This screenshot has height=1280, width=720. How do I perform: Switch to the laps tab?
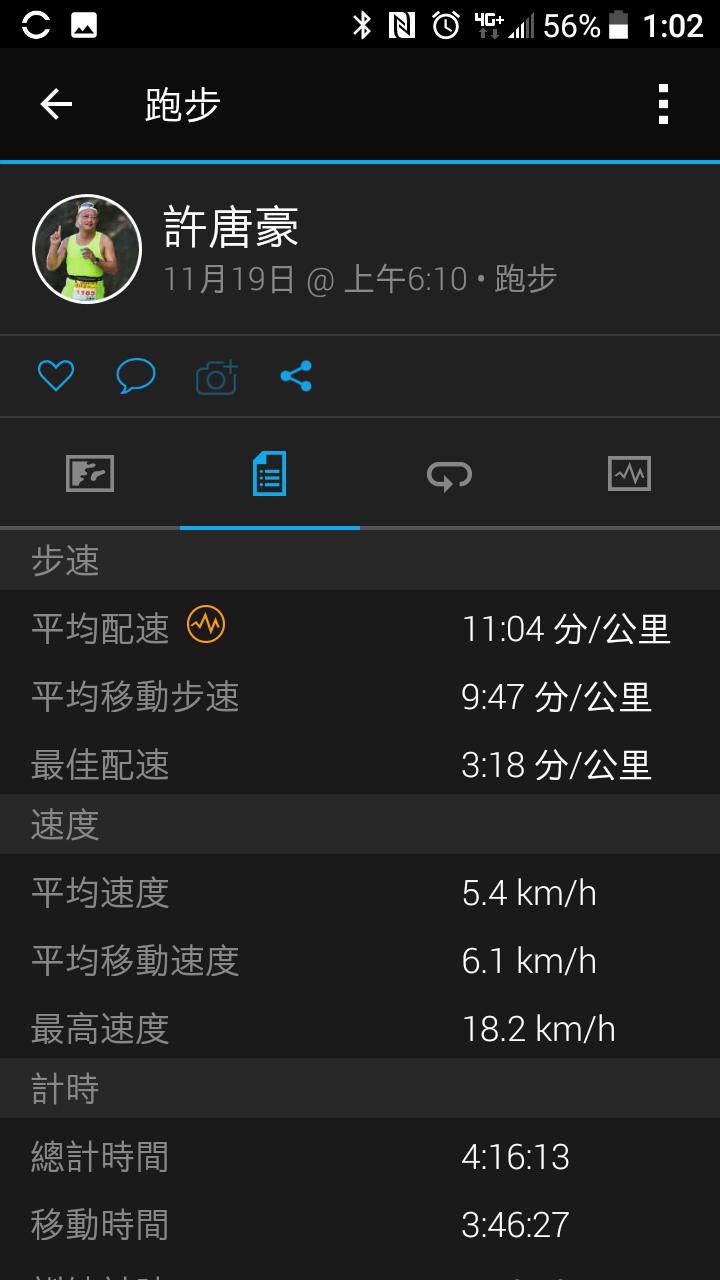point(449,473)
